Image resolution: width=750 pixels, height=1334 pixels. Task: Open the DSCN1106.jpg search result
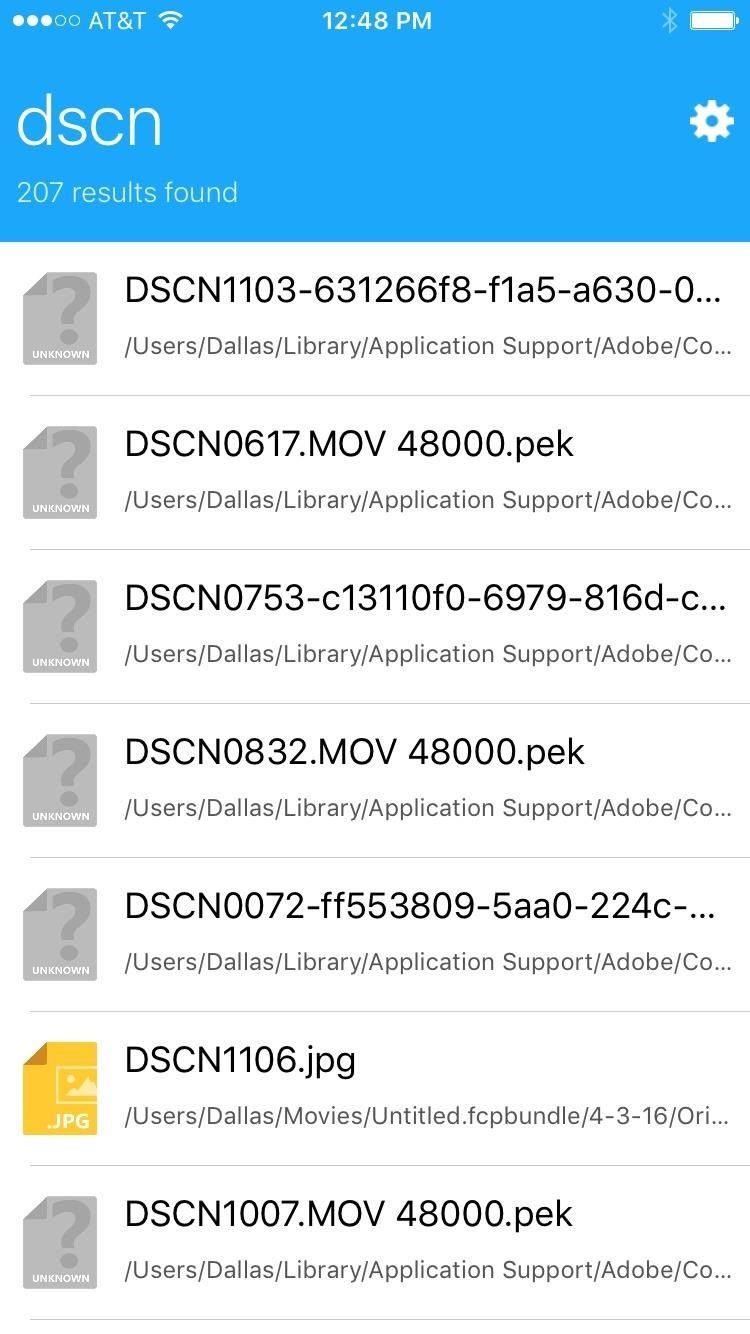tap(240, 1061)
